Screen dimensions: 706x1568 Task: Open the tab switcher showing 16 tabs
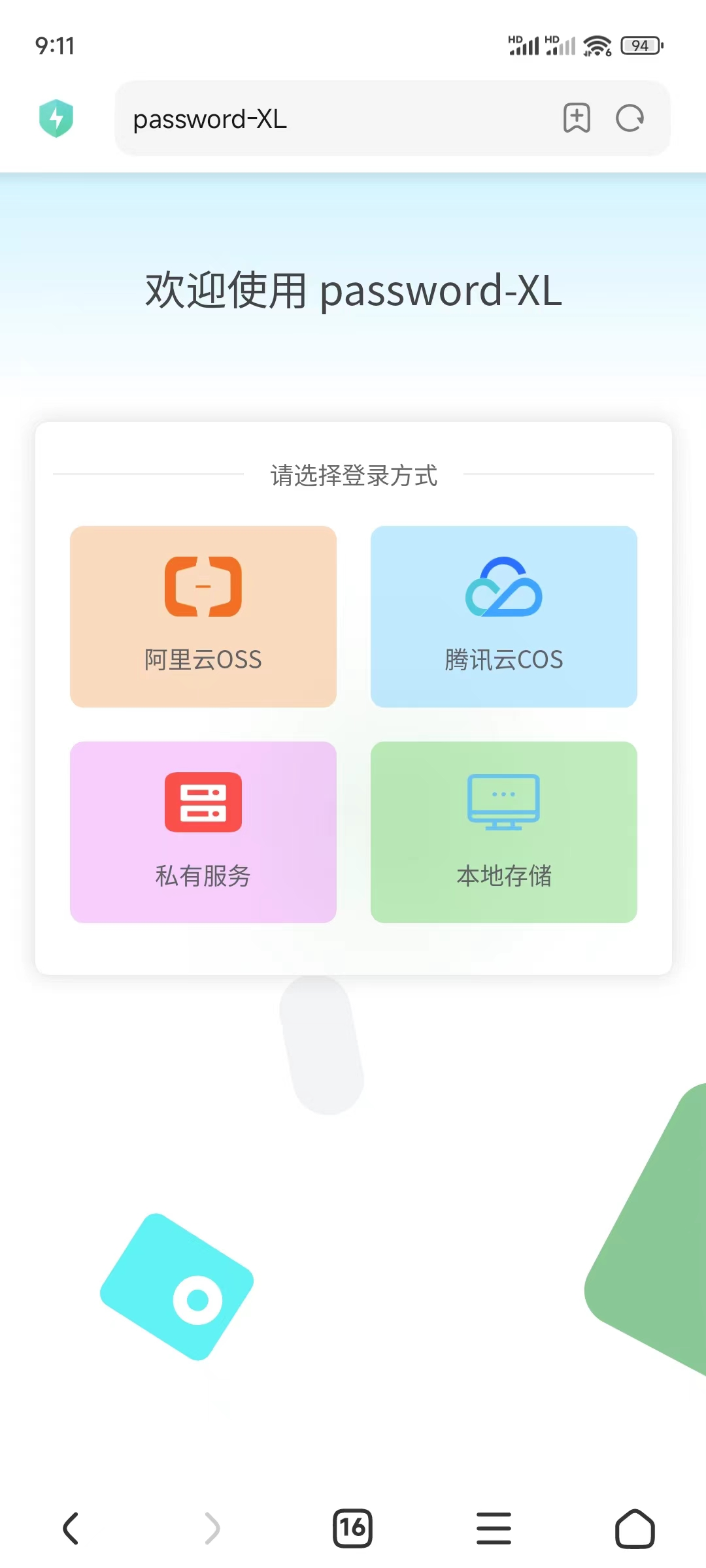pyautogui.click(x=353, y=1528)
